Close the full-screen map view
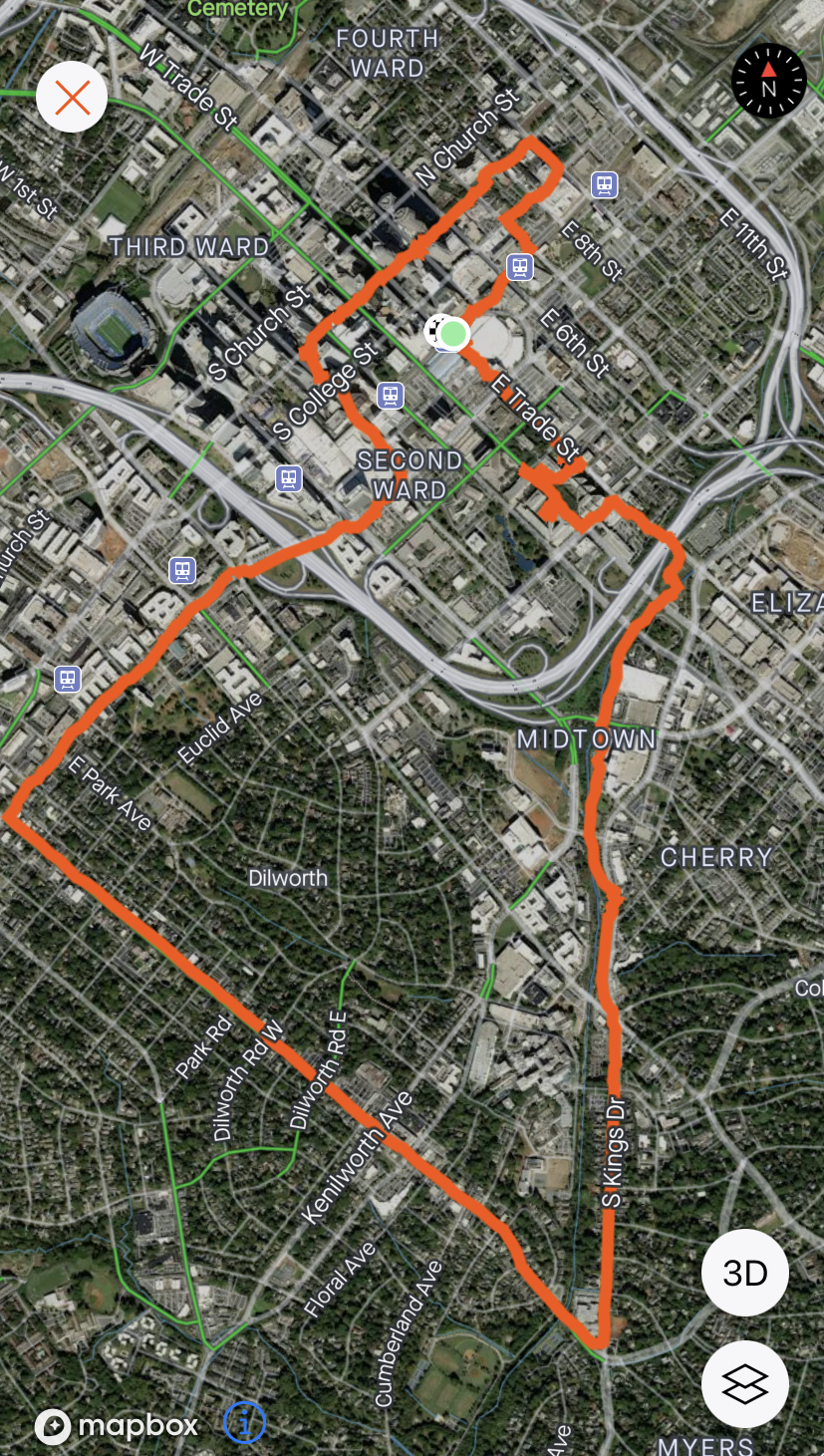 tap(72, 98)
